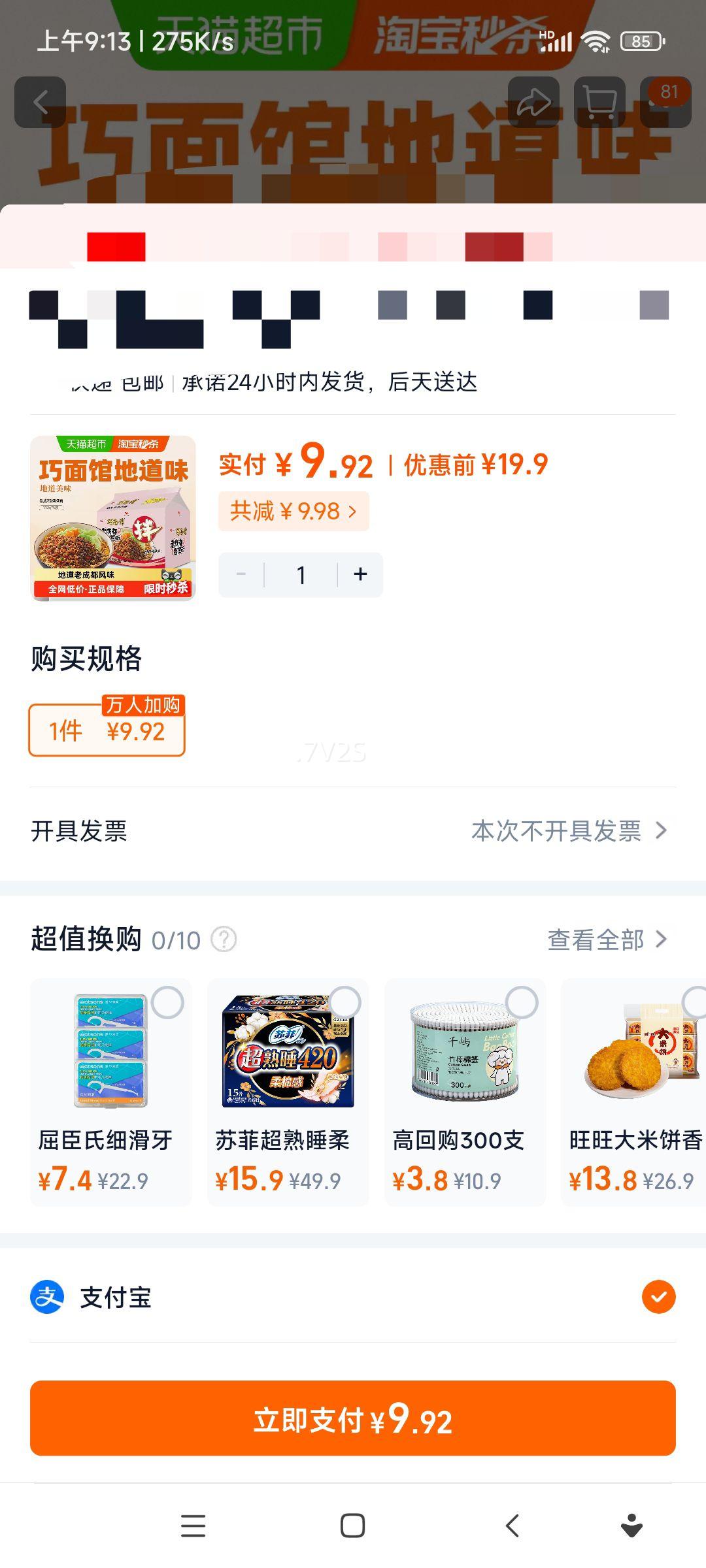Select the 苏菲超熟睡柔 add-on item
The image size is (706, 1568).
point(345,1002)
